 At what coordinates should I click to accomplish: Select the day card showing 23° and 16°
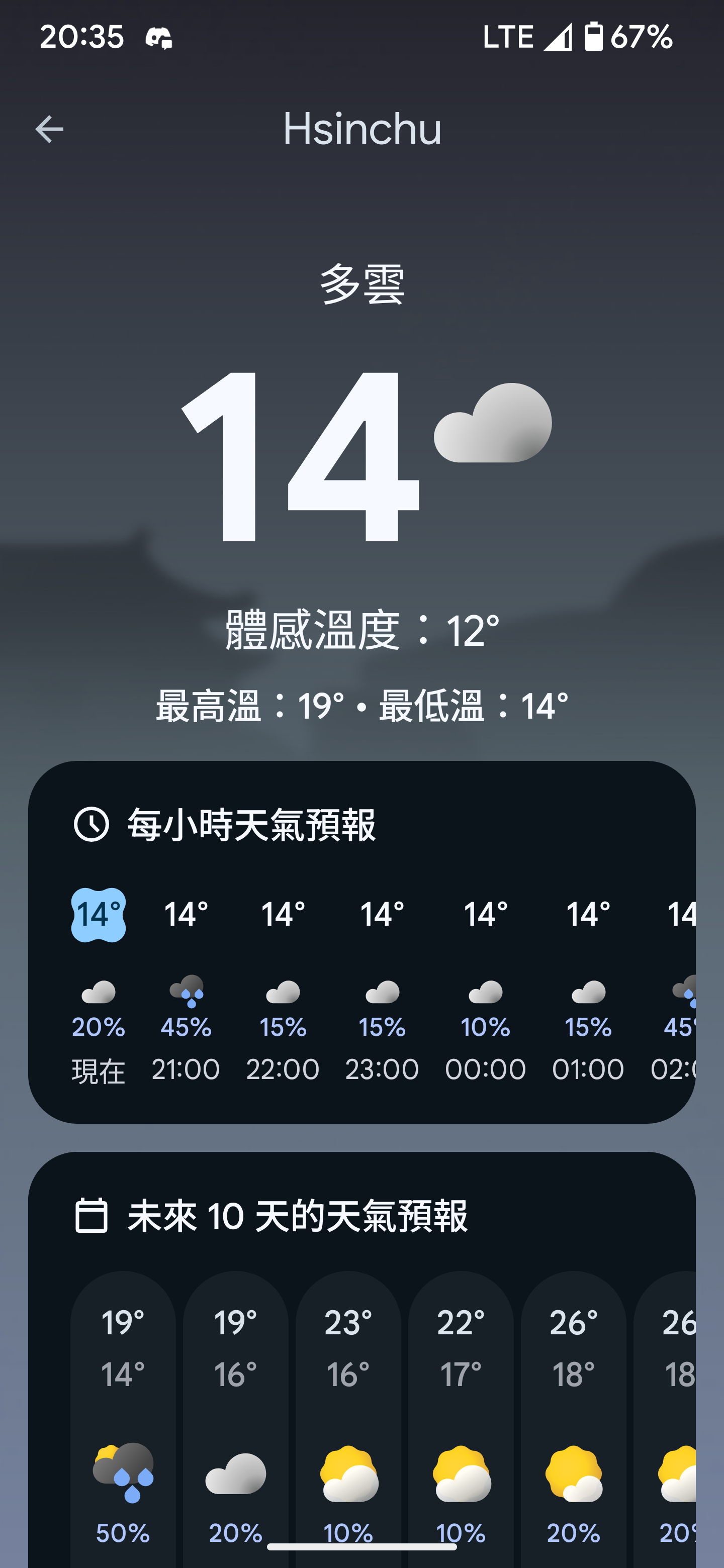click(348, 1419)
